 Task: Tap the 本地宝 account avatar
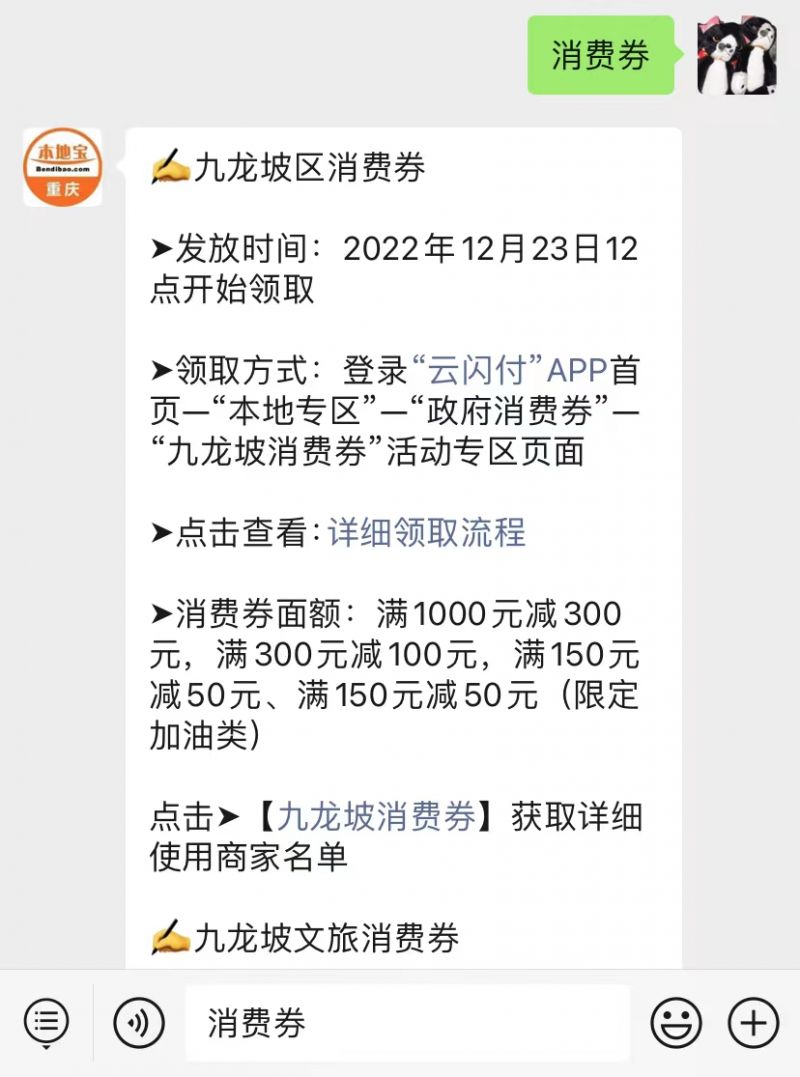pos(63,167)
